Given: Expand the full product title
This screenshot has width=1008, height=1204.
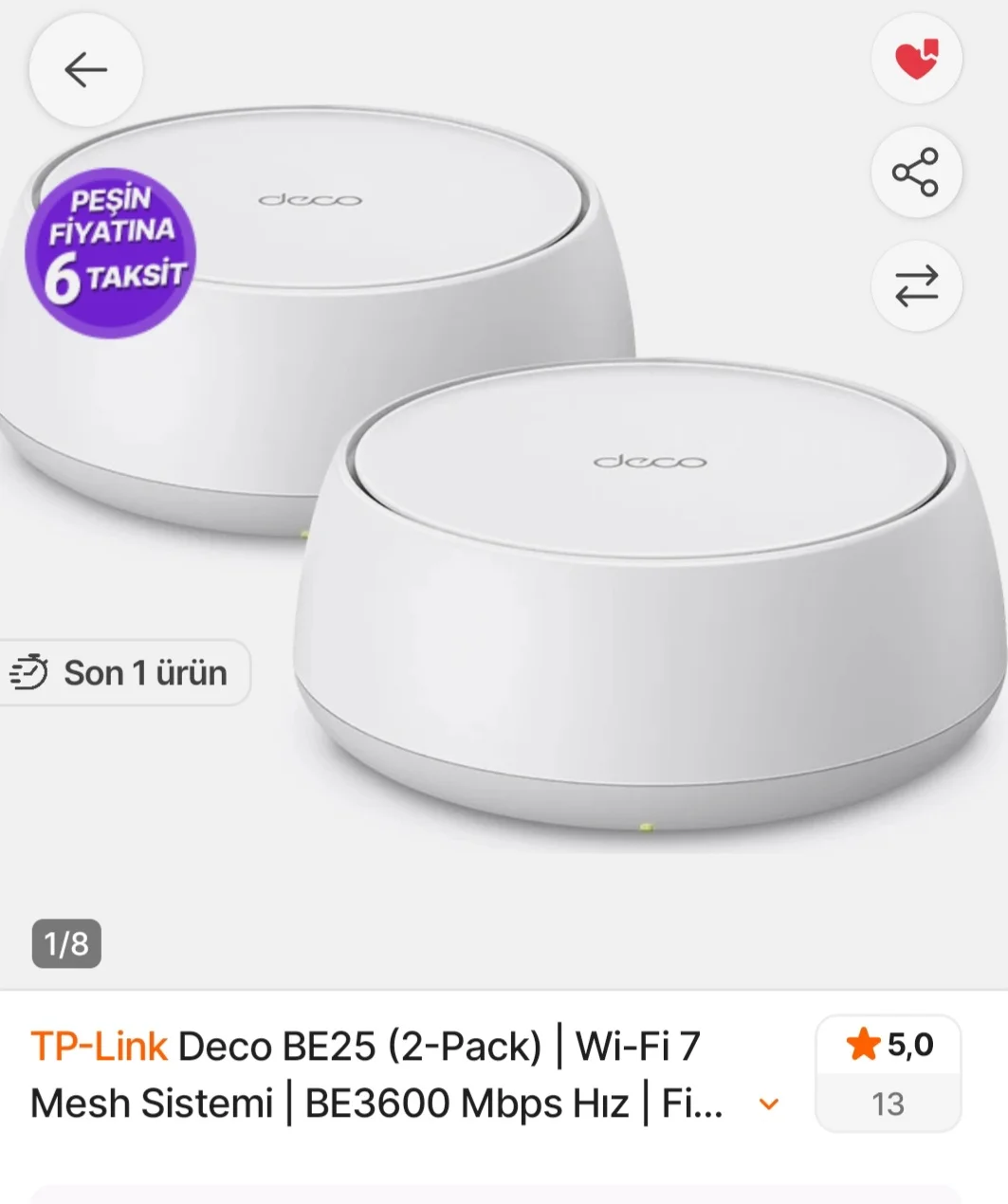Looking at the screenshot, I should (x=769, y=1104).
